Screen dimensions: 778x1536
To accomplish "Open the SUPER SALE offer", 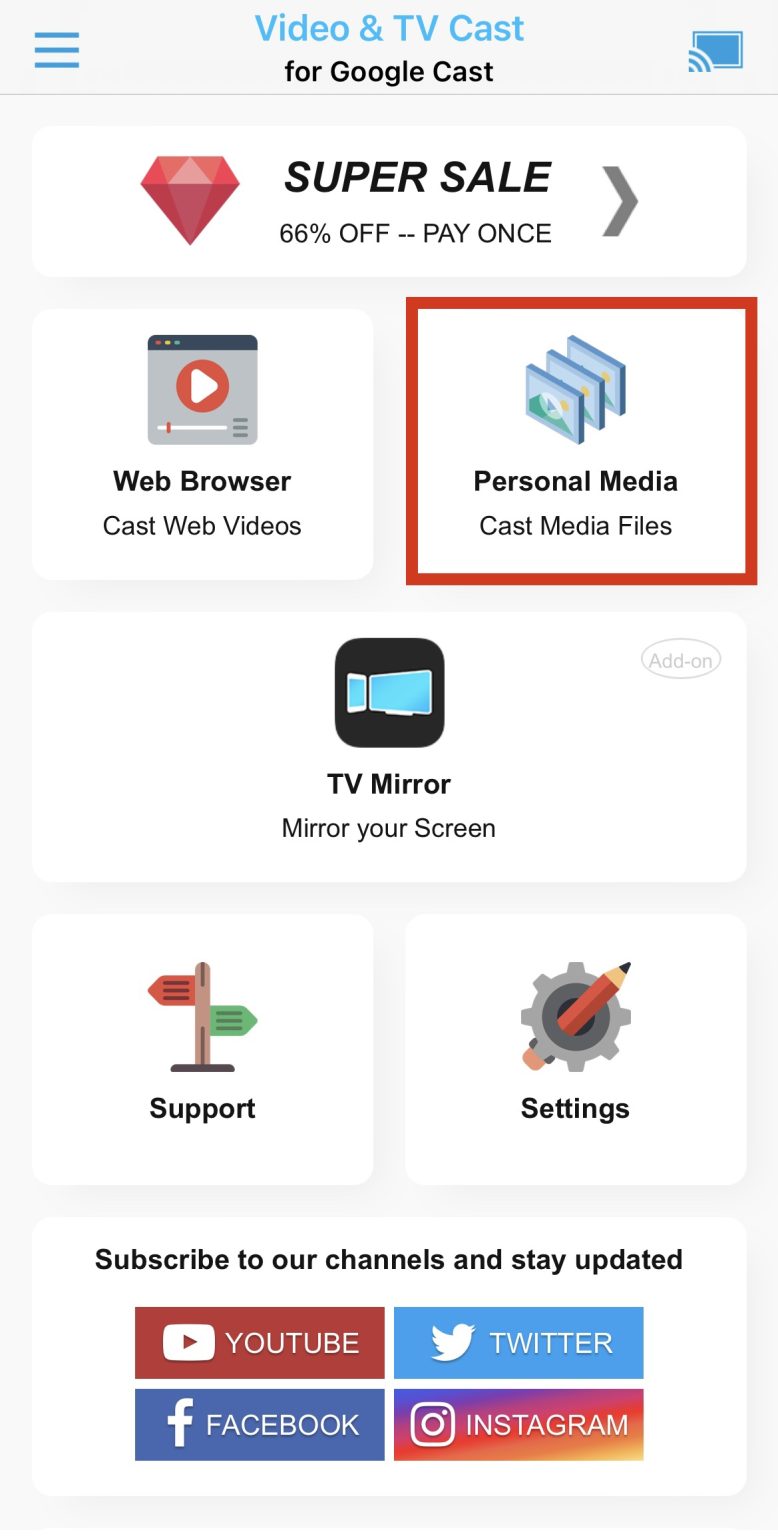I will point(389,200).
